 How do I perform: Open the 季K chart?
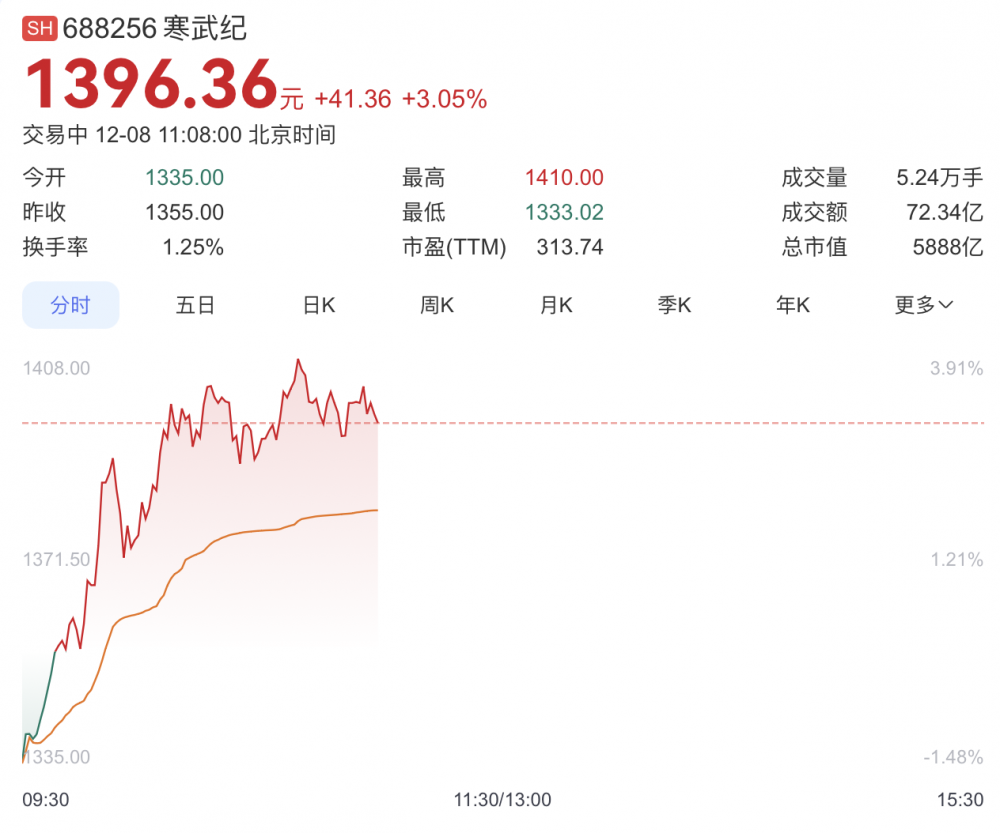point(674,305)
